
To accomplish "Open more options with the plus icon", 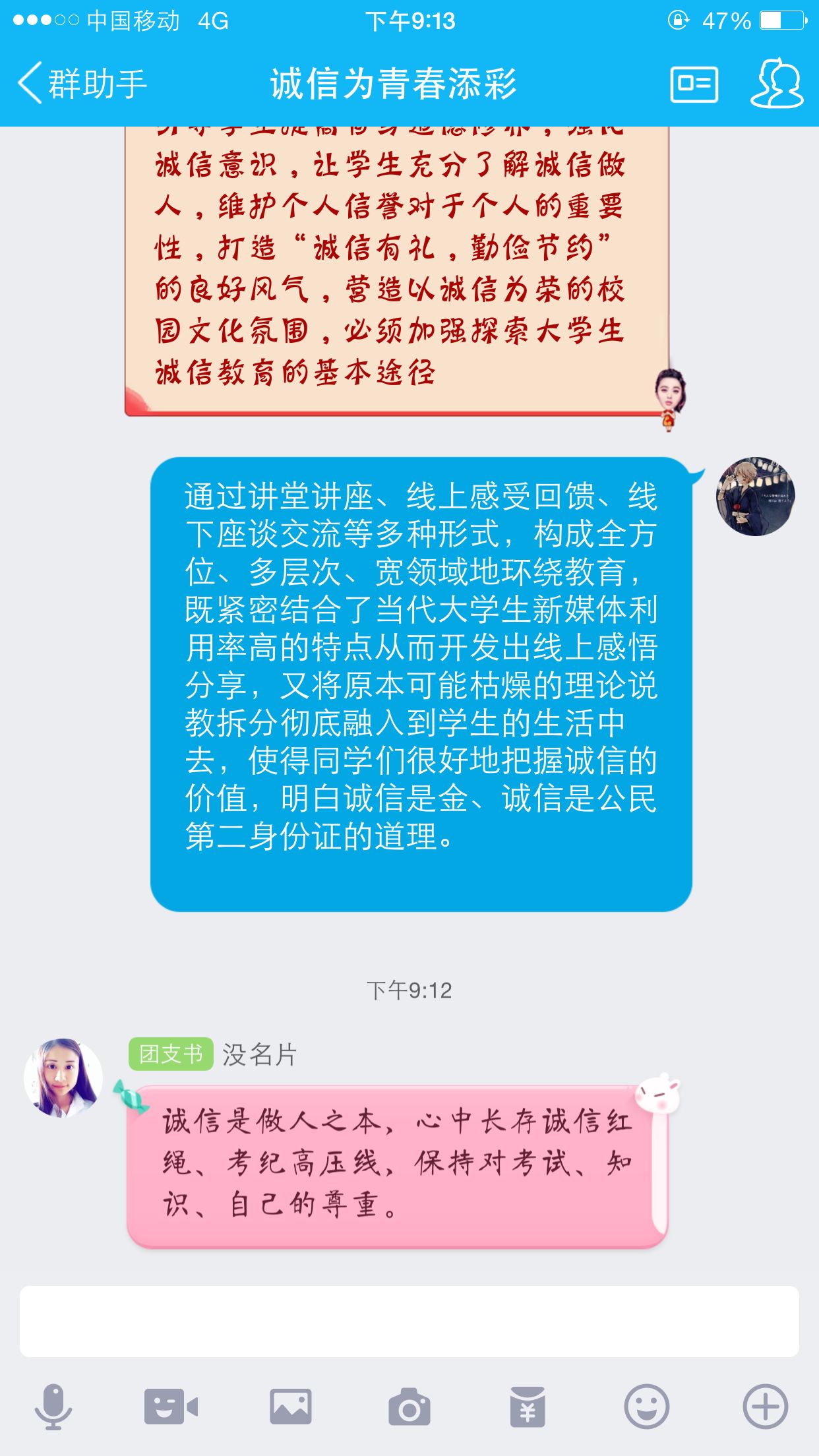I will [x=765, y=1407].
